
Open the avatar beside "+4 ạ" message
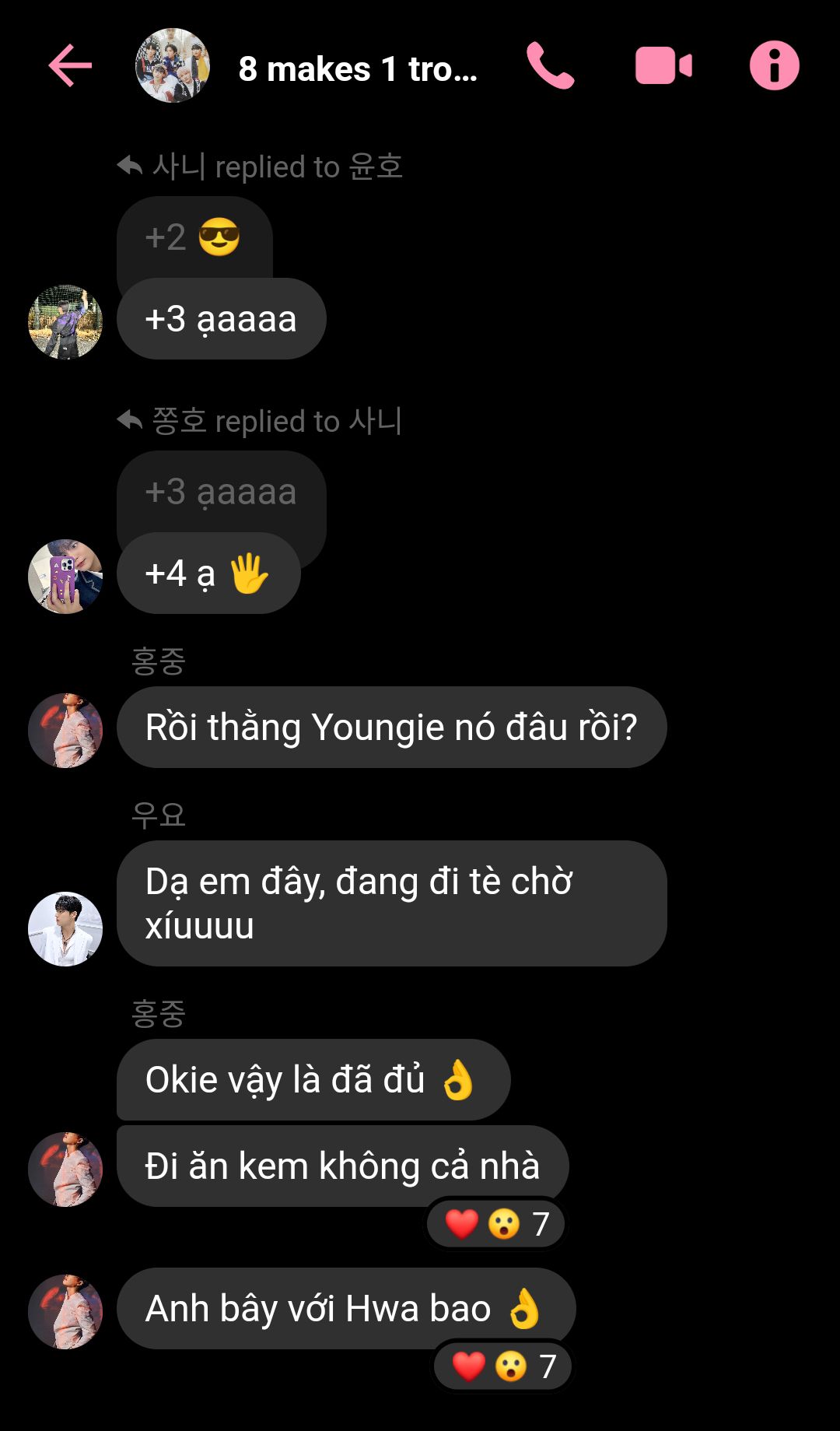(x=65, y=576)
